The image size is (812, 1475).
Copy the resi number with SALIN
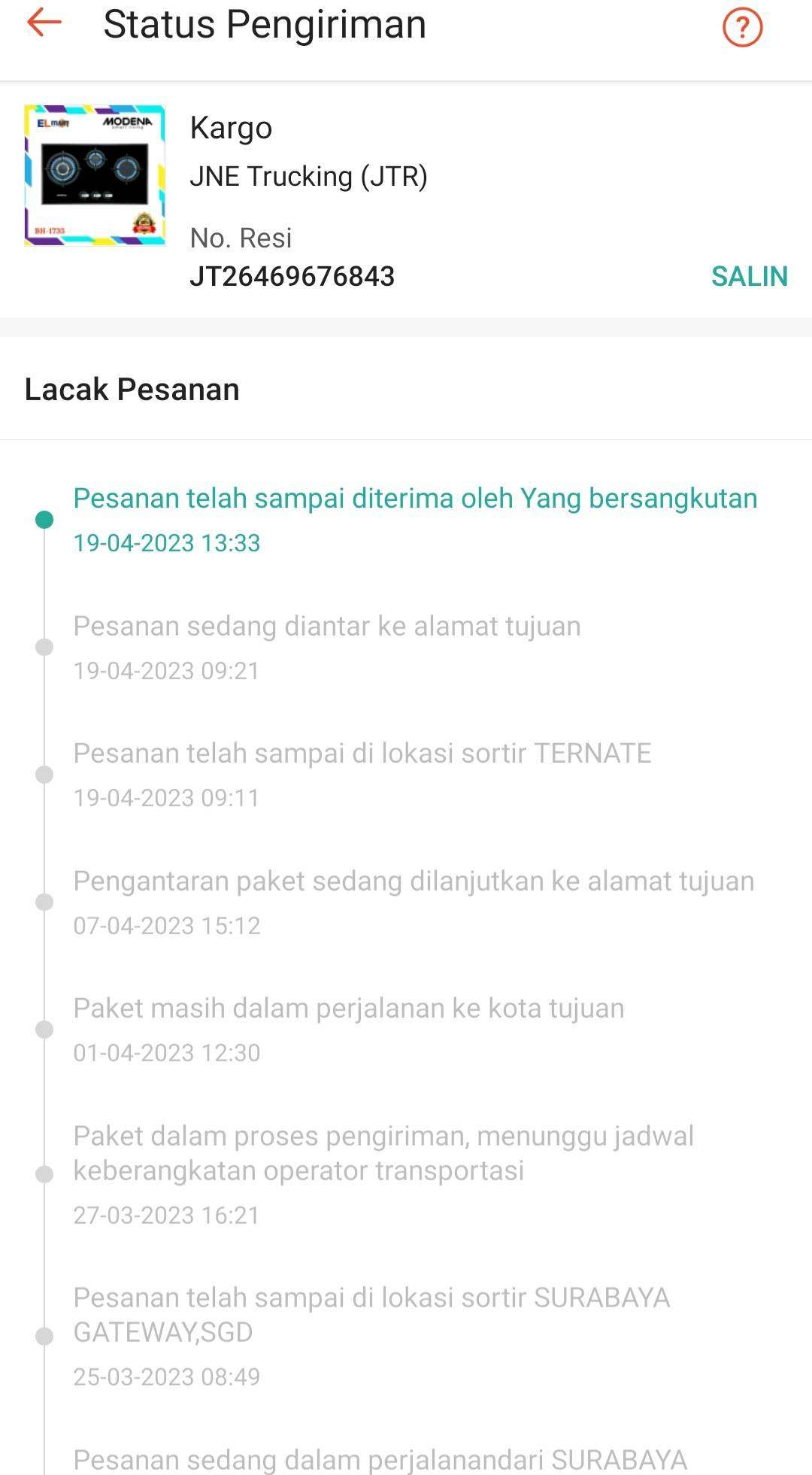(749, 276)
